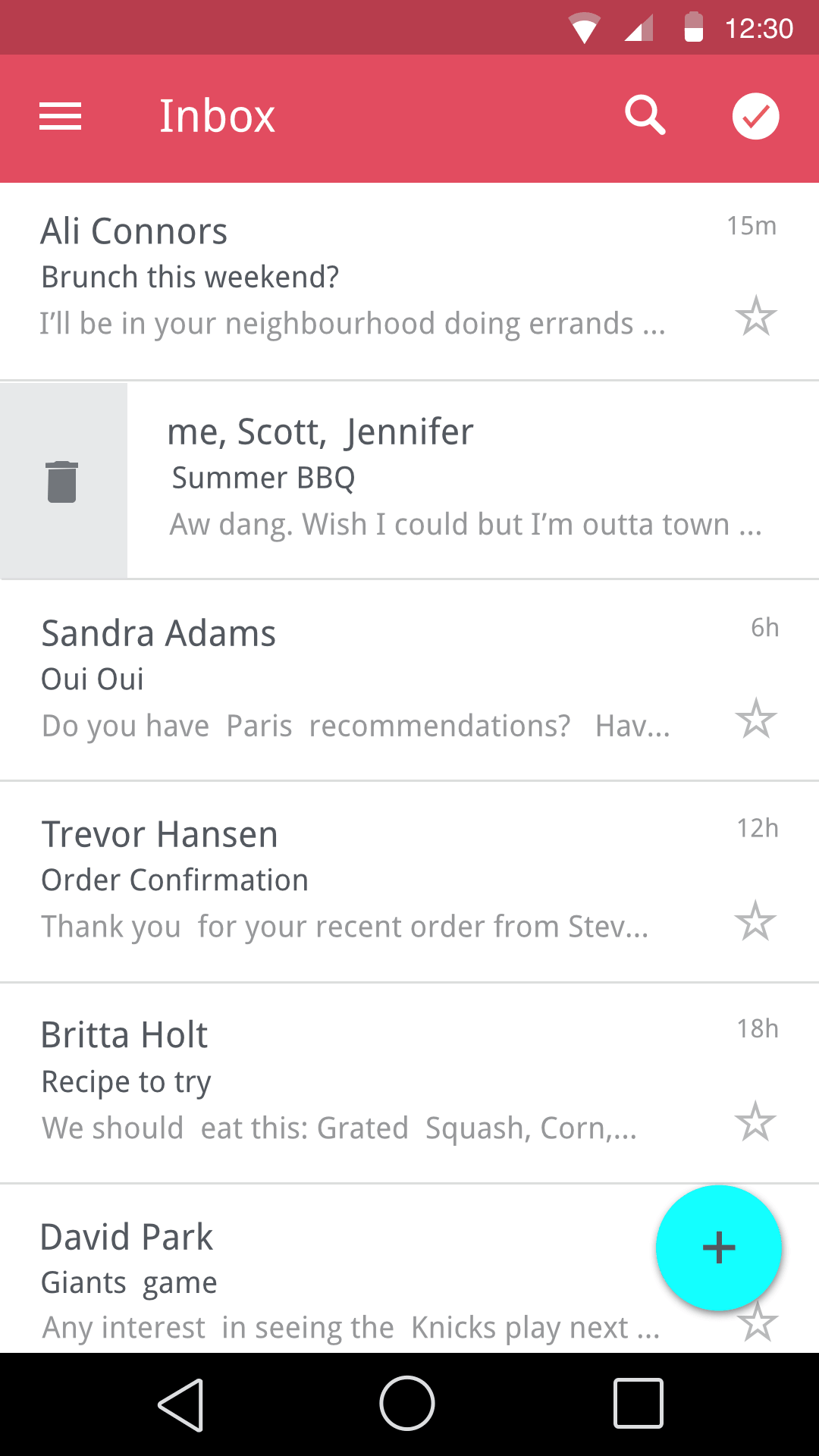Open the search icon in toolbar
The width and height of the screenshot is (819, 1456).
645,116
